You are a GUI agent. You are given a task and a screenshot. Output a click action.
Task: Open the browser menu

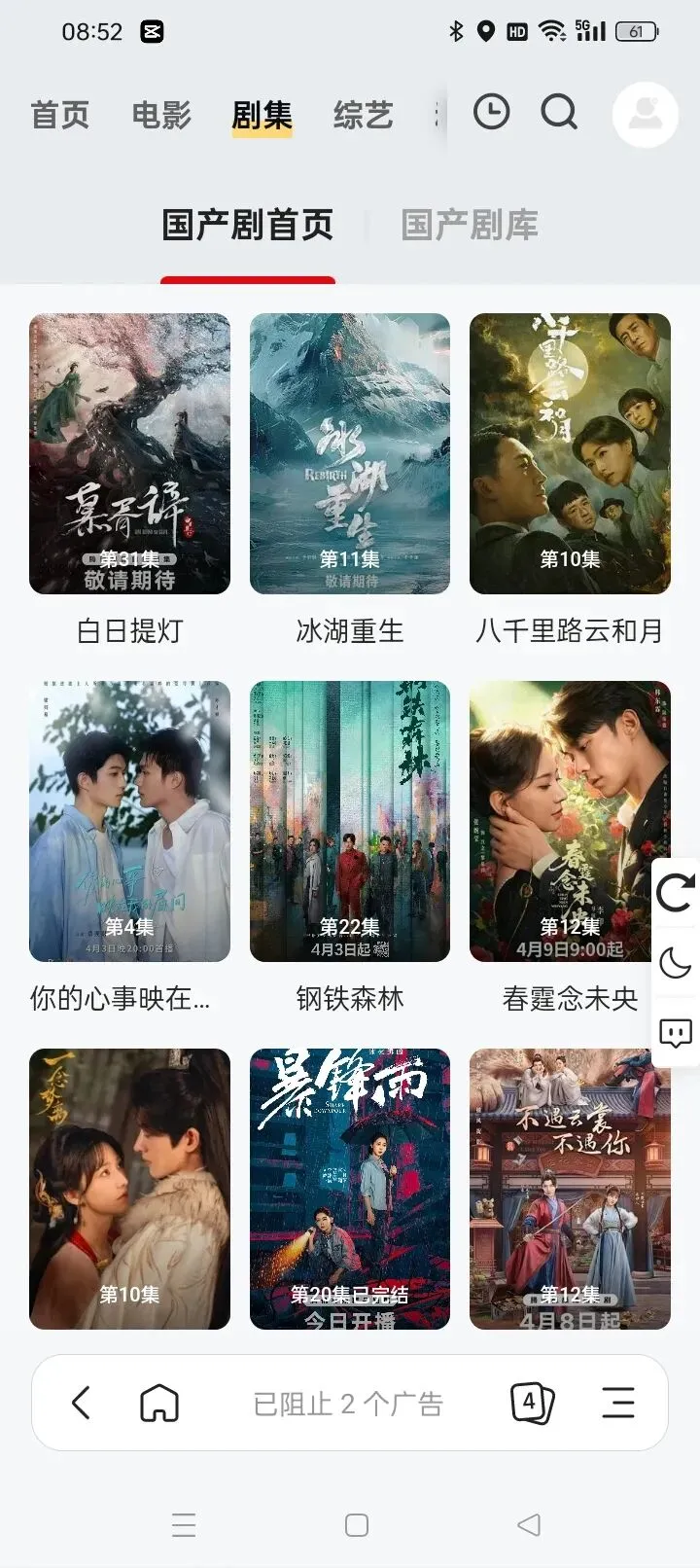pyautogui.click(x=617, y=1403)
